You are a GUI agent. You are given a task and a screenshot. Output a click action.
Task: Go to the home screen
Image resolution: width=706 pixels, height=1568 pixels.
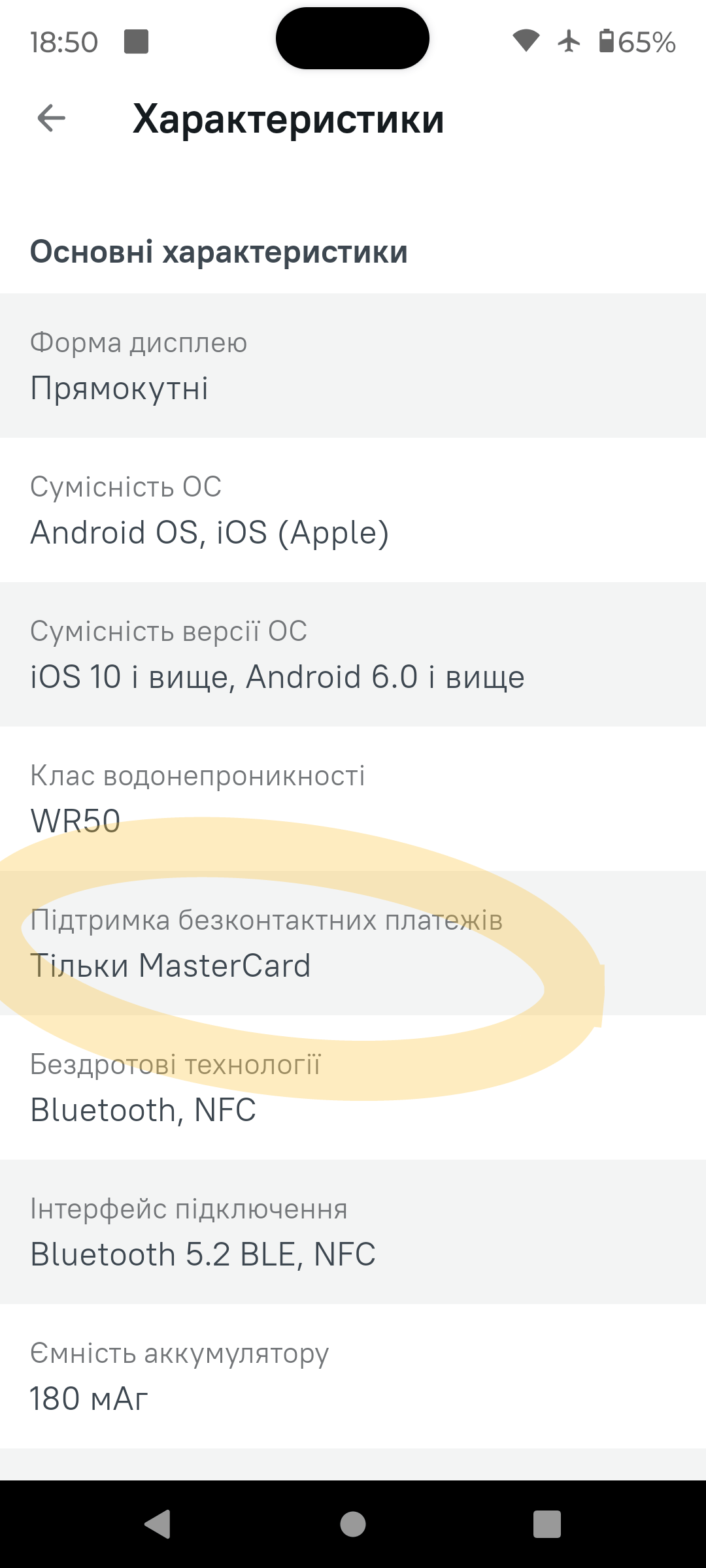point(353,1524)
